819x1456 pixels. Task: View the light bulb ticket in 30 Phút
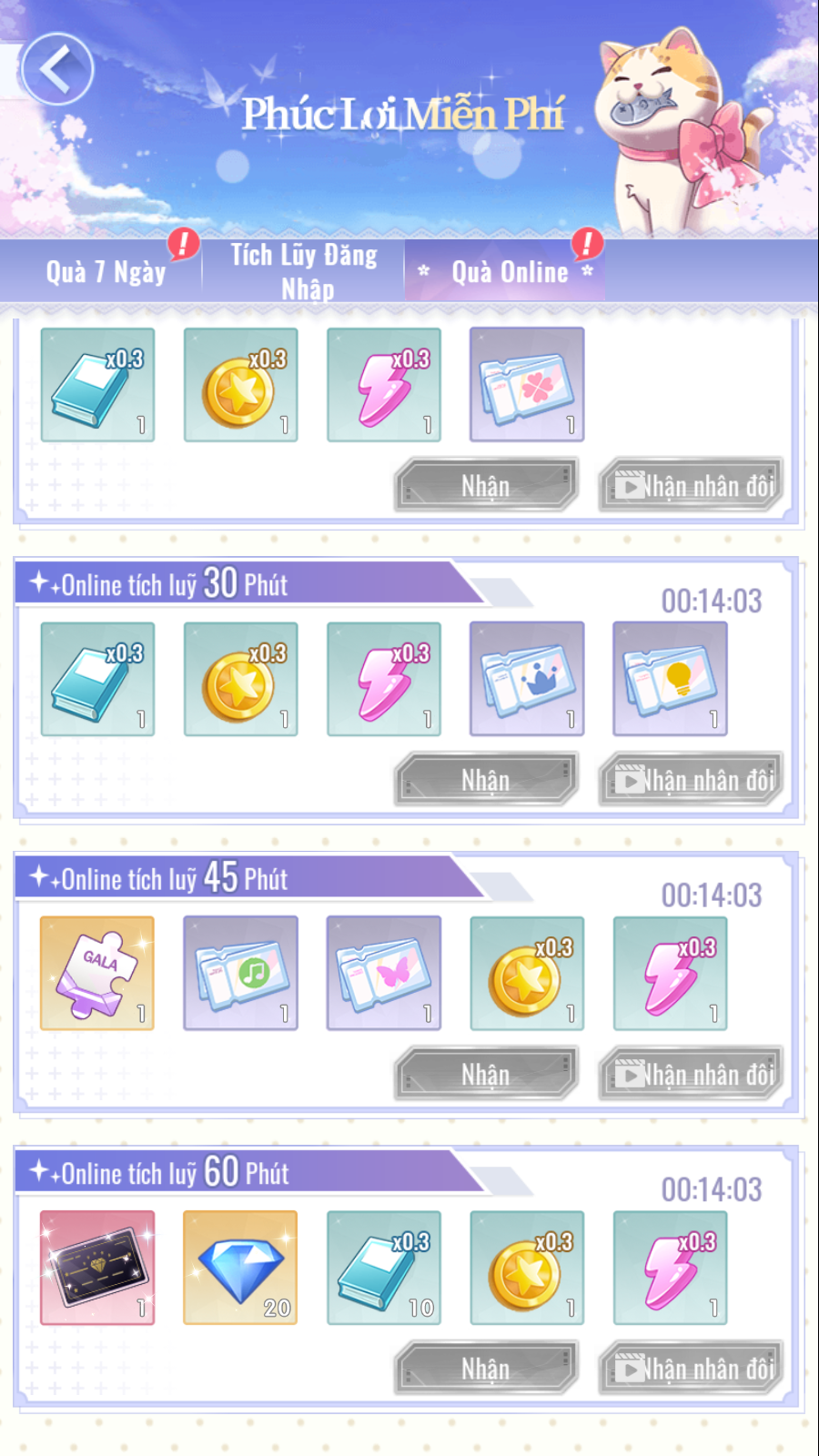(x=670, y=679)
